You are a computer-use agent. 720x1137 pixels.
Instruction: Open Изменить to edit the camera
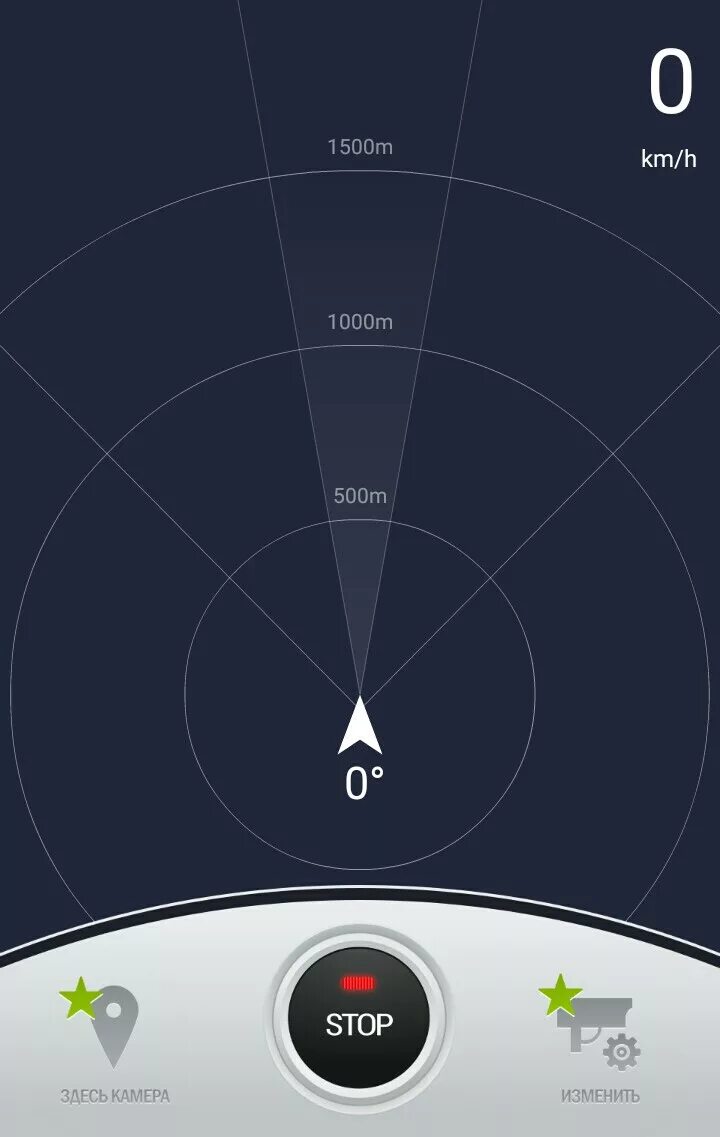[598, 1040]
